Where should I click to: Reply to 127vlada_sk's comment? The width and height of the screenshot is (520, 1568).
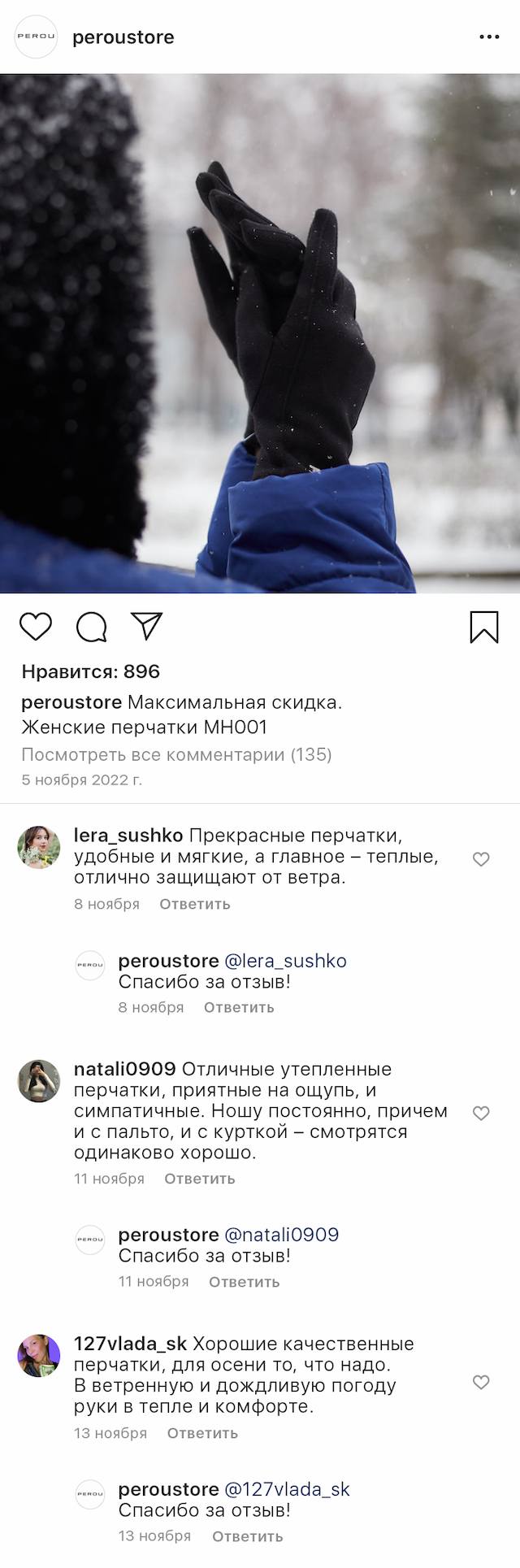(x=202, y=1433)
